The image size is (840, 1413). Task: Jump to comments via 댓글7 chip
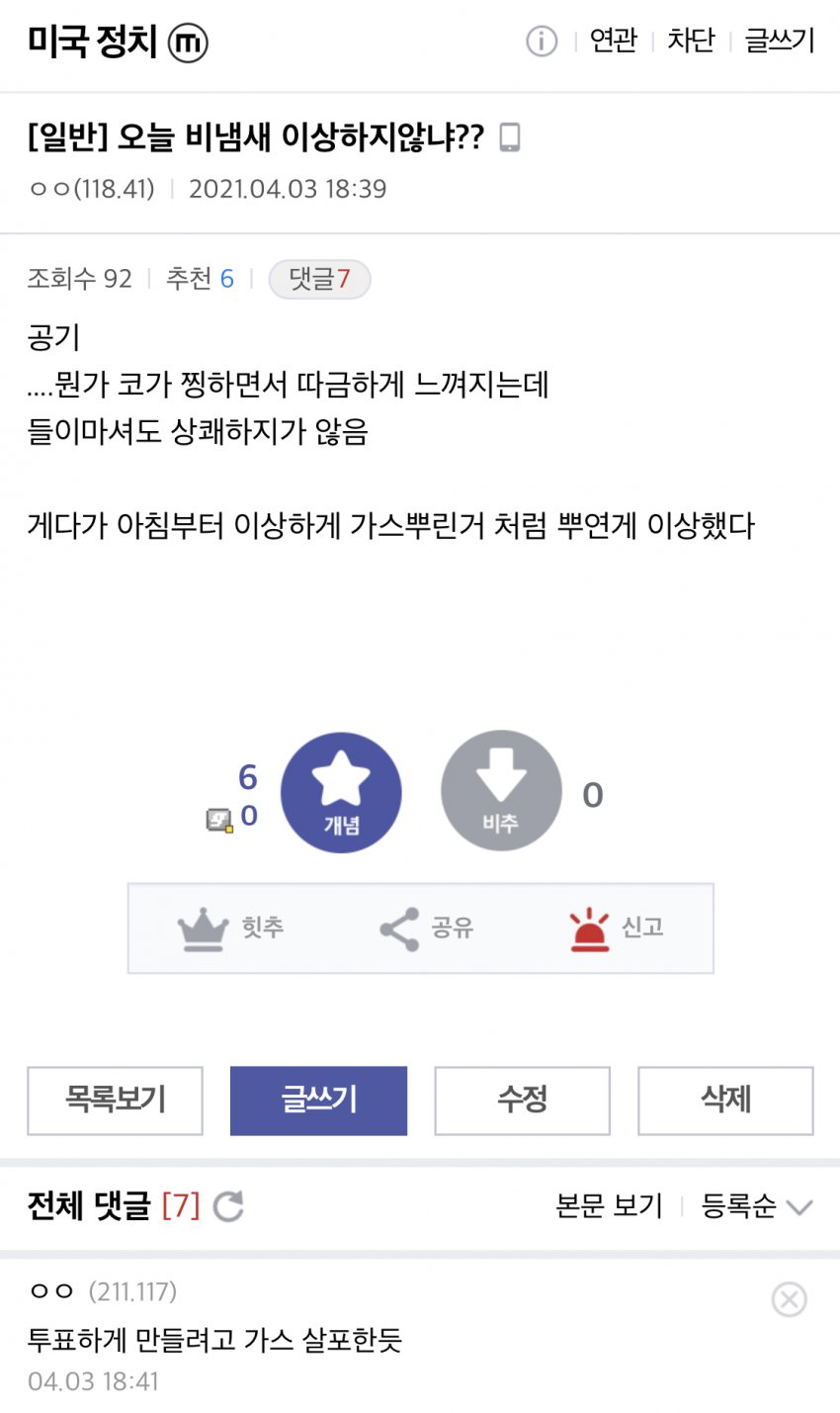point(319,279)
